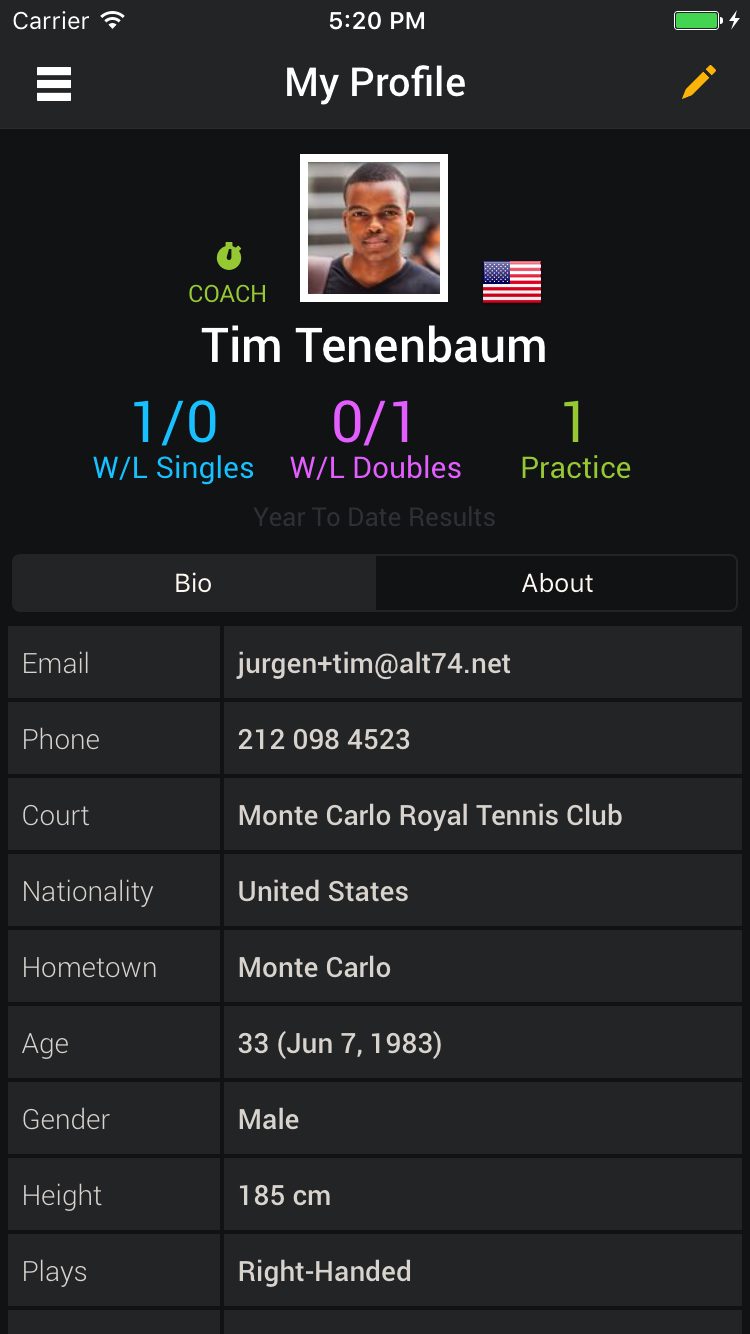Screen dimensions: 750x1334
Task: Open the profile photo
Action: [x=374, y=228]
